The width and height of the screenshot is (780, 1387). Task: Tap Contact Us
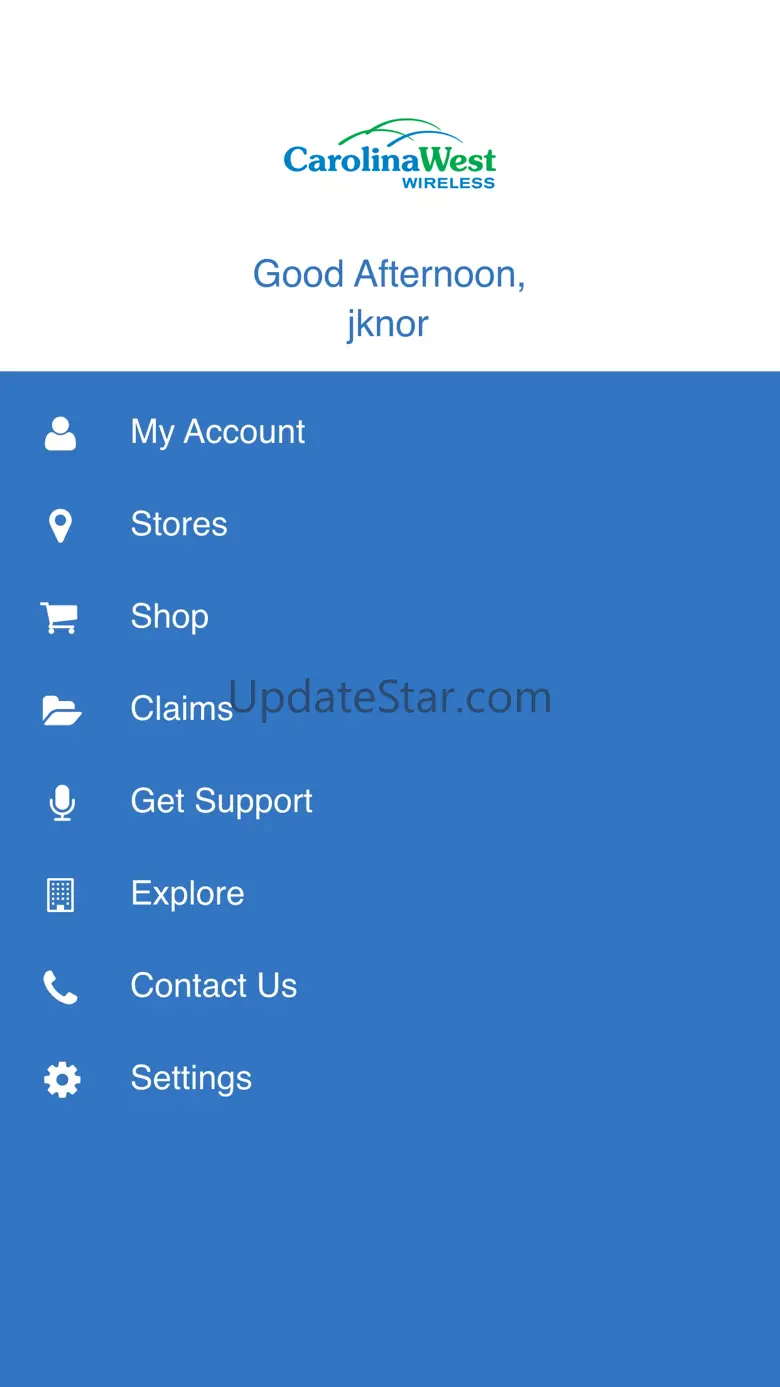click(390, 986)
